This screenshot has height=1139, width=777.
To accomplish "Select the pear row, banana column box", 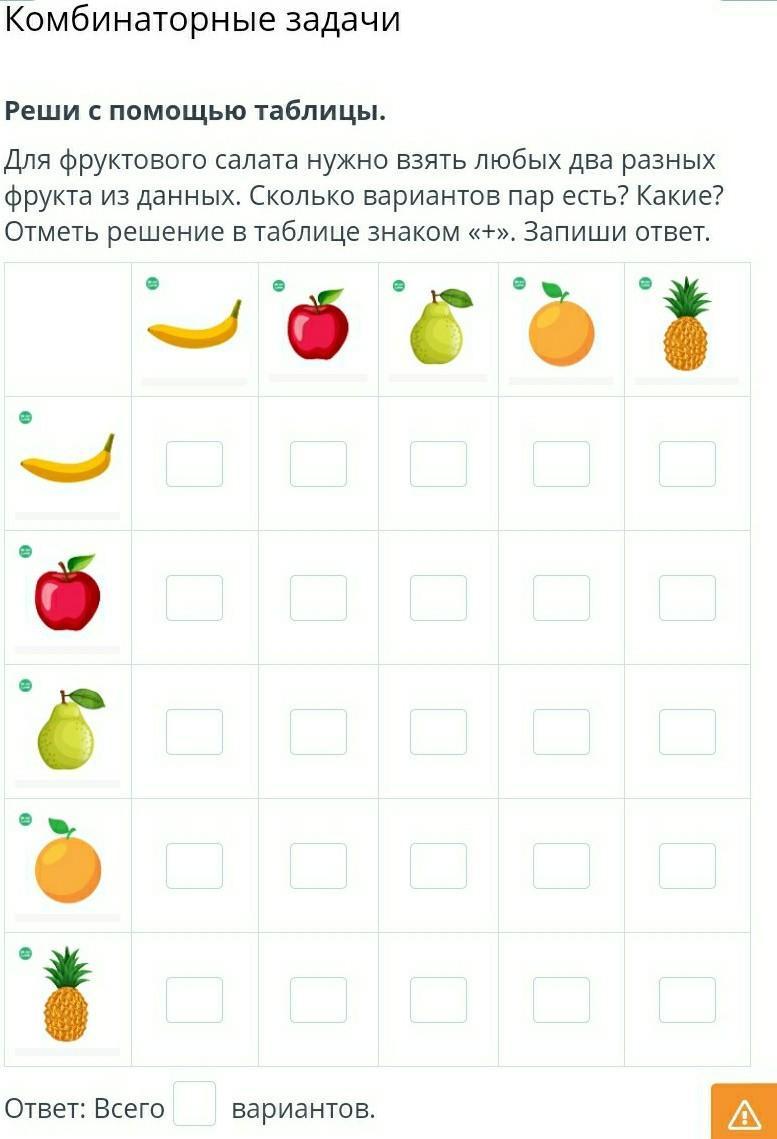I will [194, 732].
